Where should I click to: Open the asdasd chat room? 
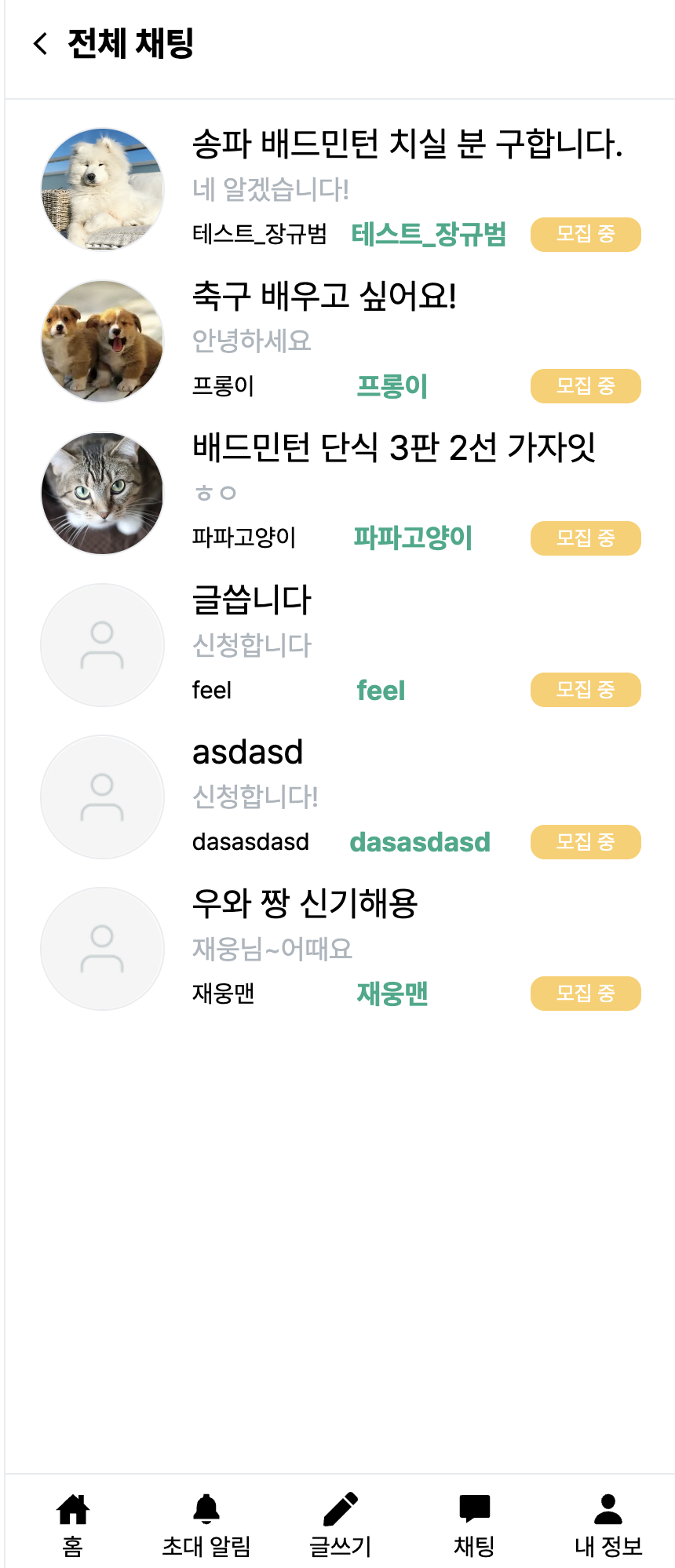(x=247, y=753)
